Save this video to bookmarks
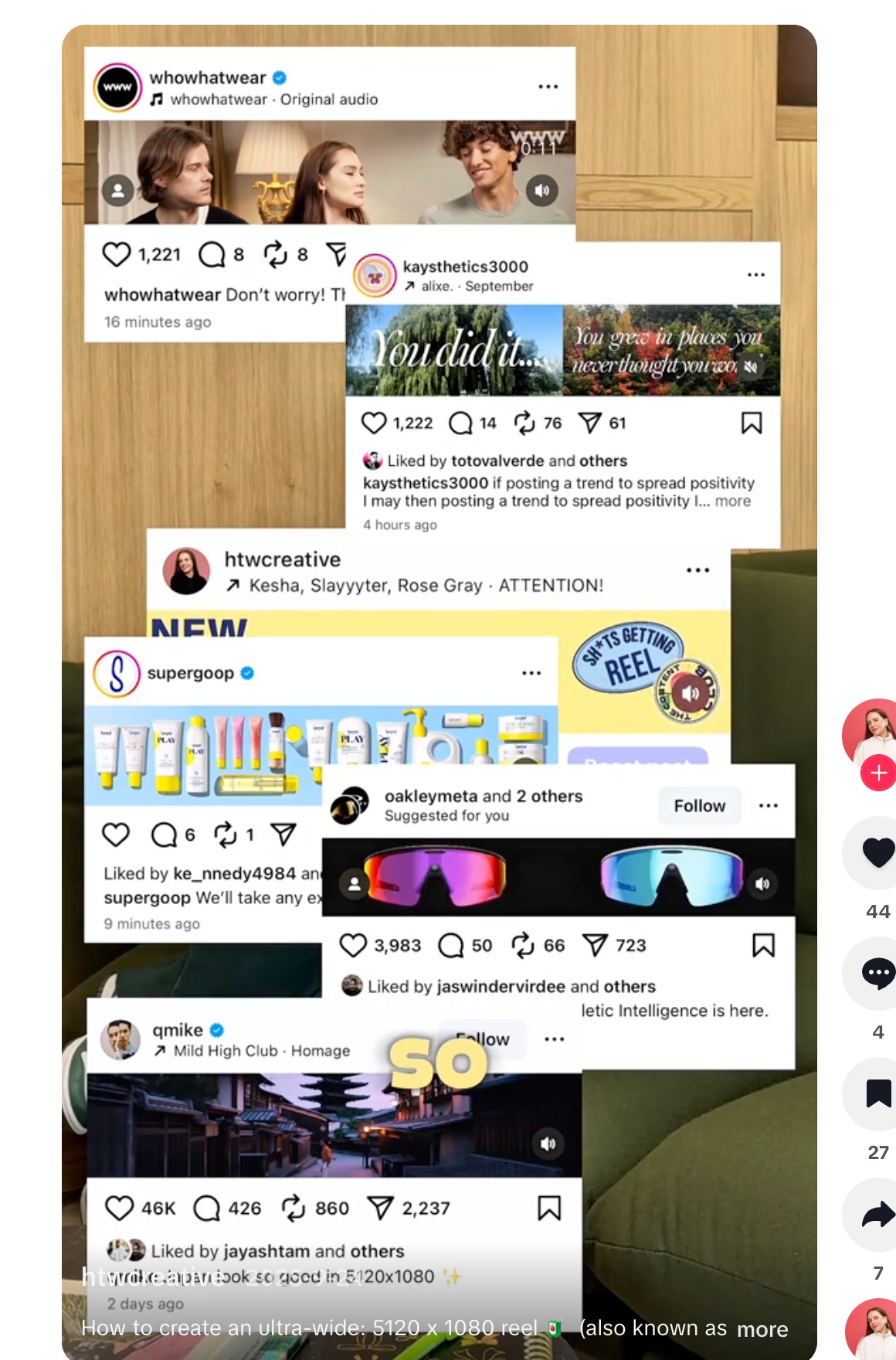The width and height of the screenshot is (896, 1360). (x=877, y=1093)
